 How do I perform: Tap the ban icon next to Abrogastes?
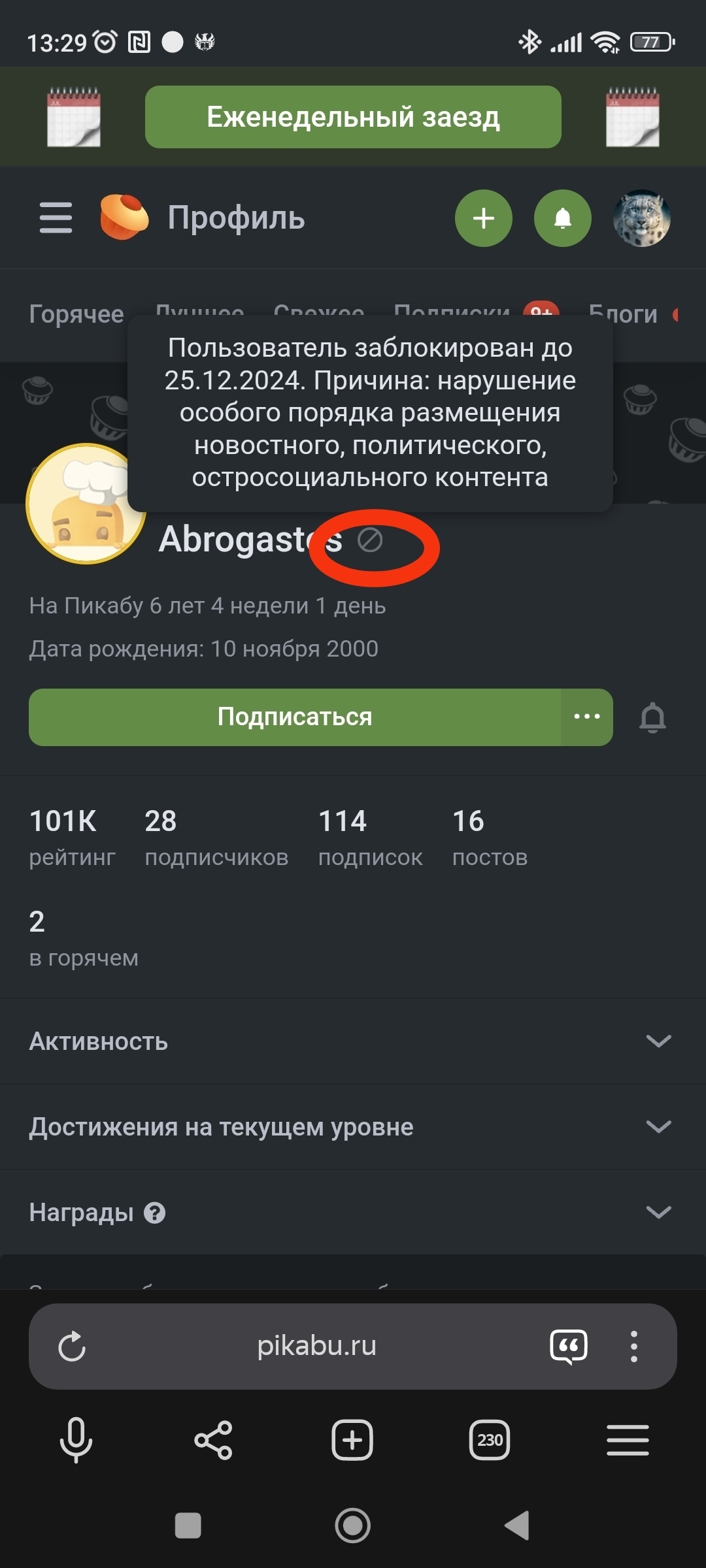[370, 540]
